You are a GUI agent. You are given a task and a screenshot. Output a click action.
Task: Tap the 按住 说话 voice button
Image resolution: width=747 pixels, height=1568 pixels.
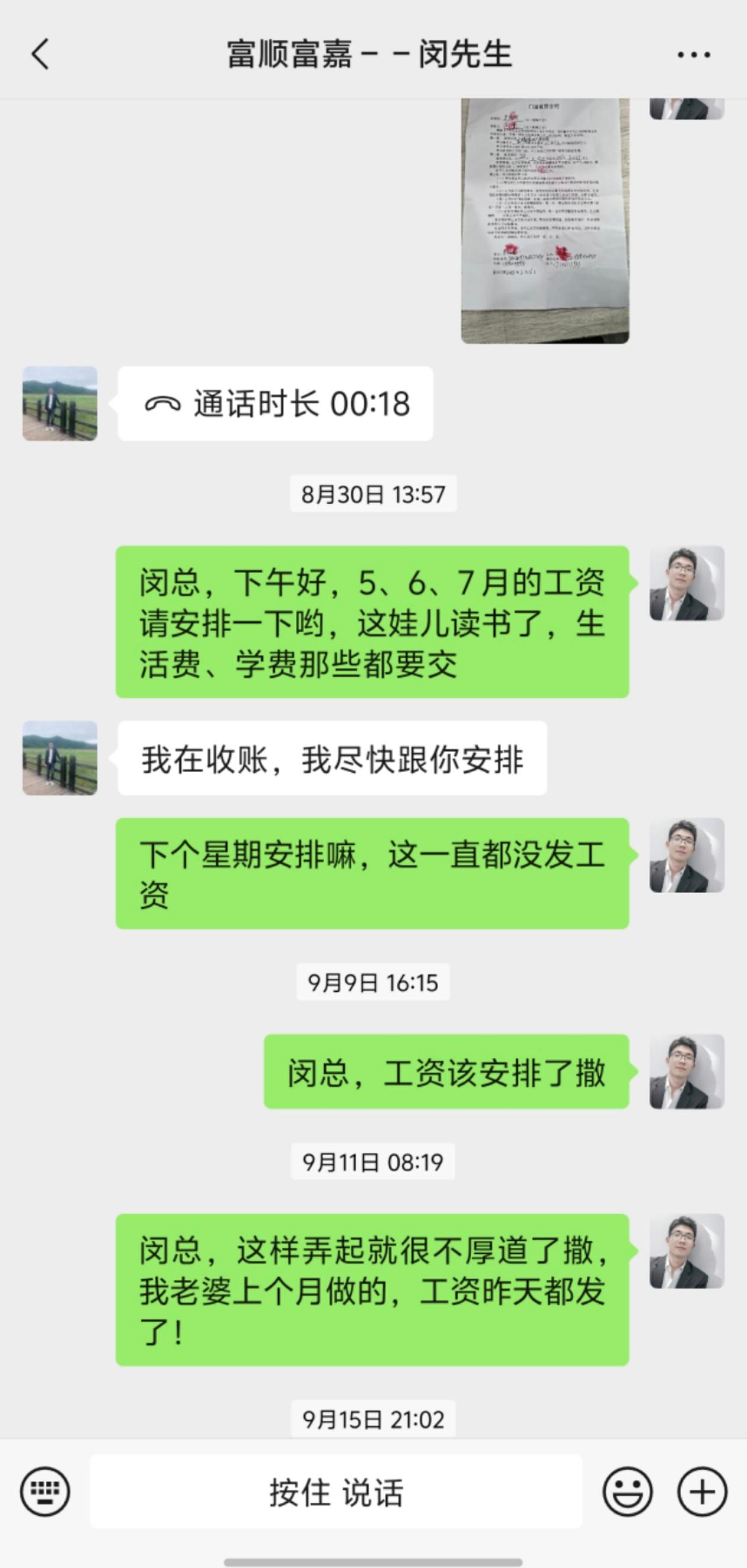tap(336, 1492)
